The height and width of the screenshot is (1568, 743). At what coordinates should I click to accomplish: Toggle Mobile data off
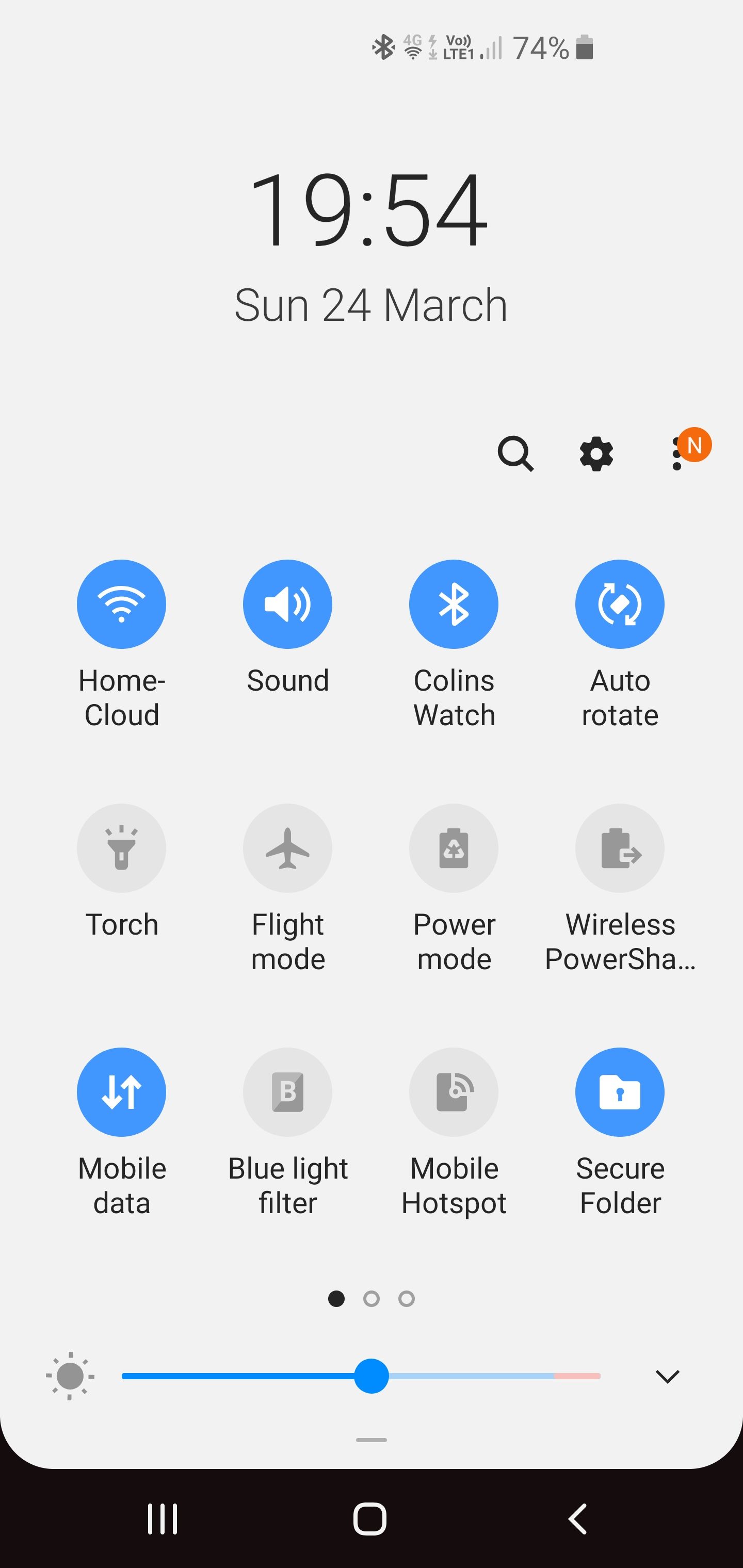point(121,1092)
